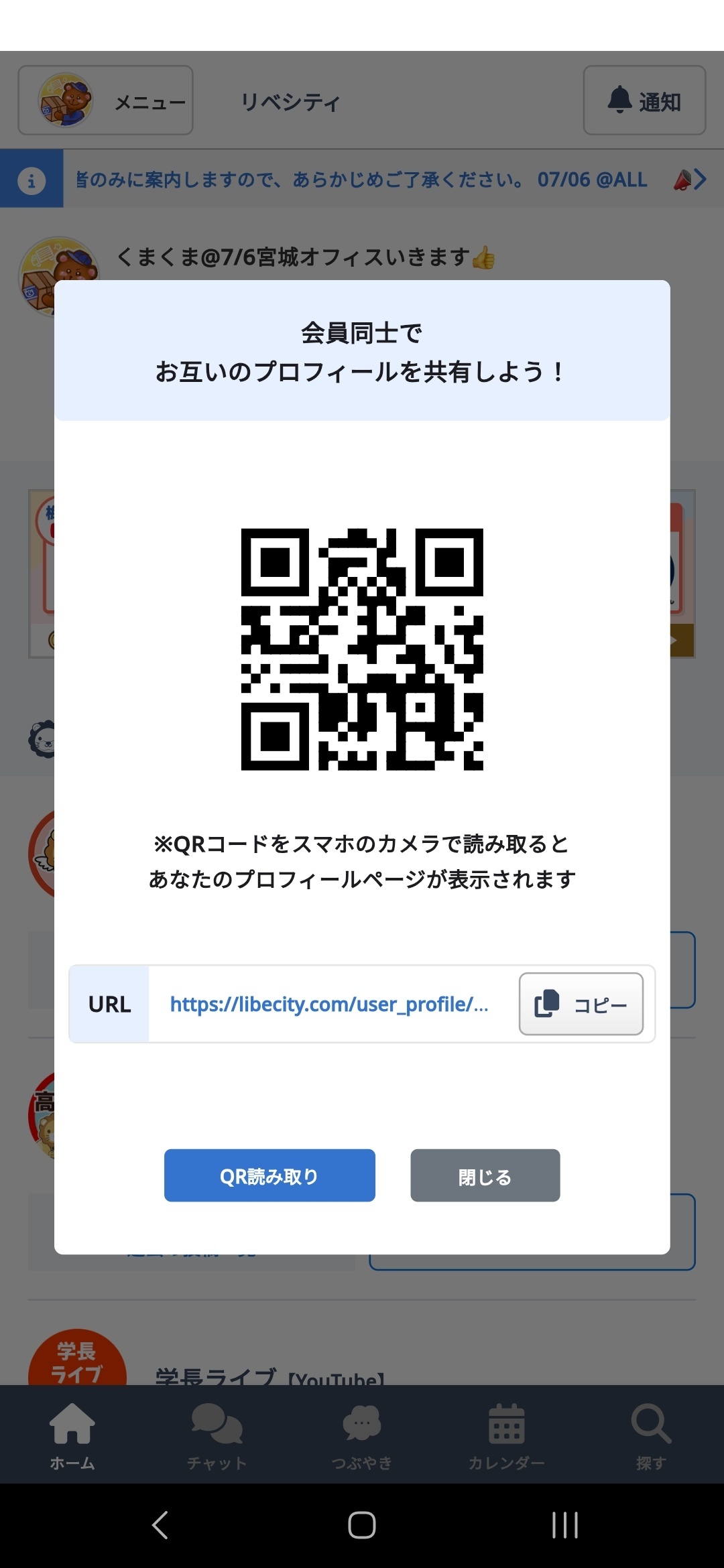
Task: Tap the コピー button to copy URL
Action: click(581, 1004)
